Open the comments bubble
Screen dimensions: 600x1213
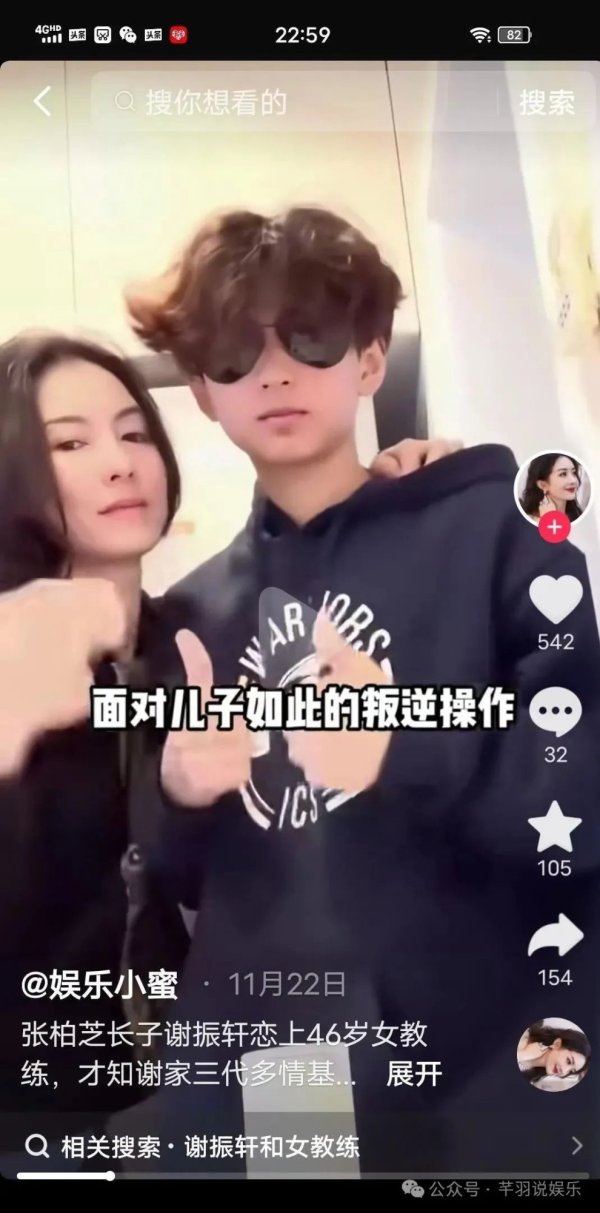tap(555, 712)
